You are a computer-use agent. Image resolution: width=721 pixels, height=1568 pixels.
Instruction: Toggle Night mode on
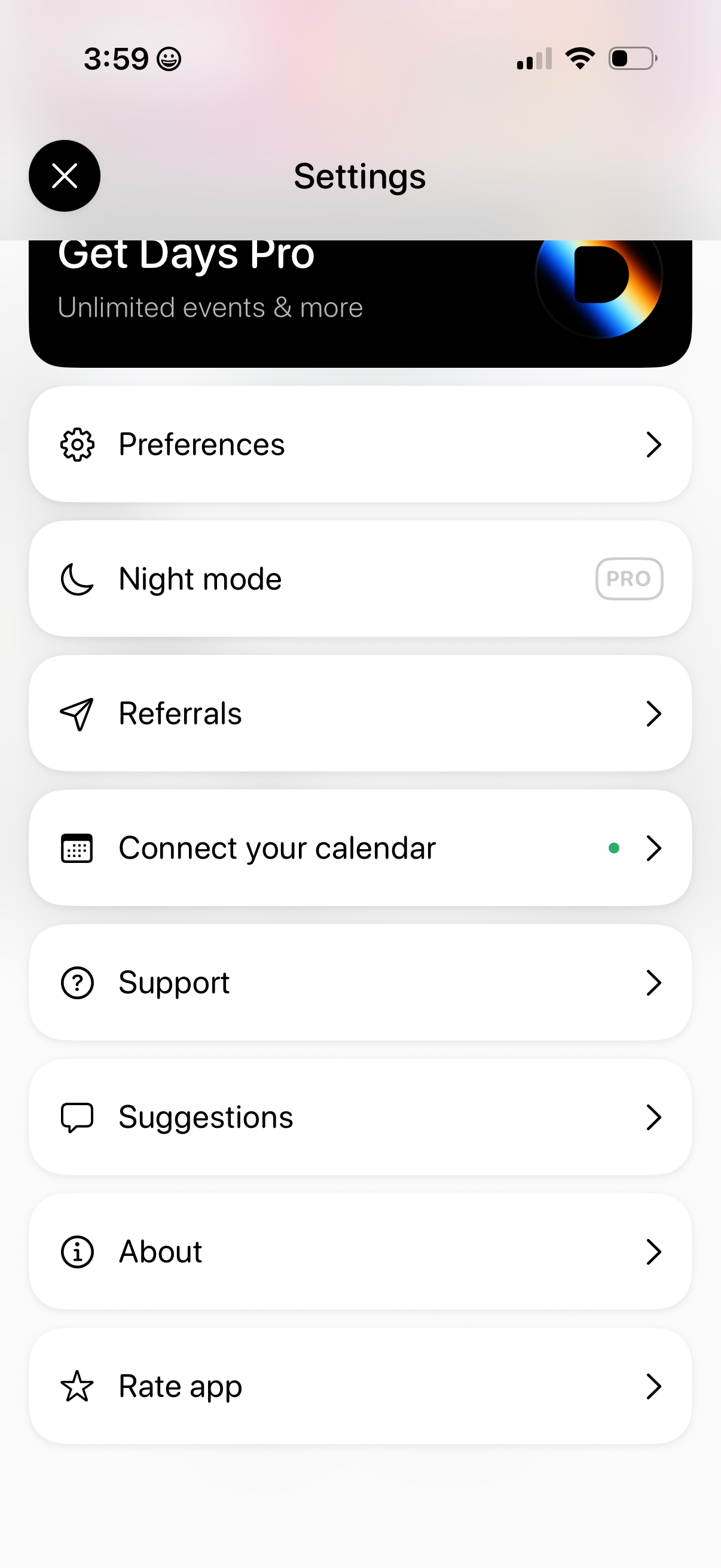pyautogui.click(x=360, y=579)
